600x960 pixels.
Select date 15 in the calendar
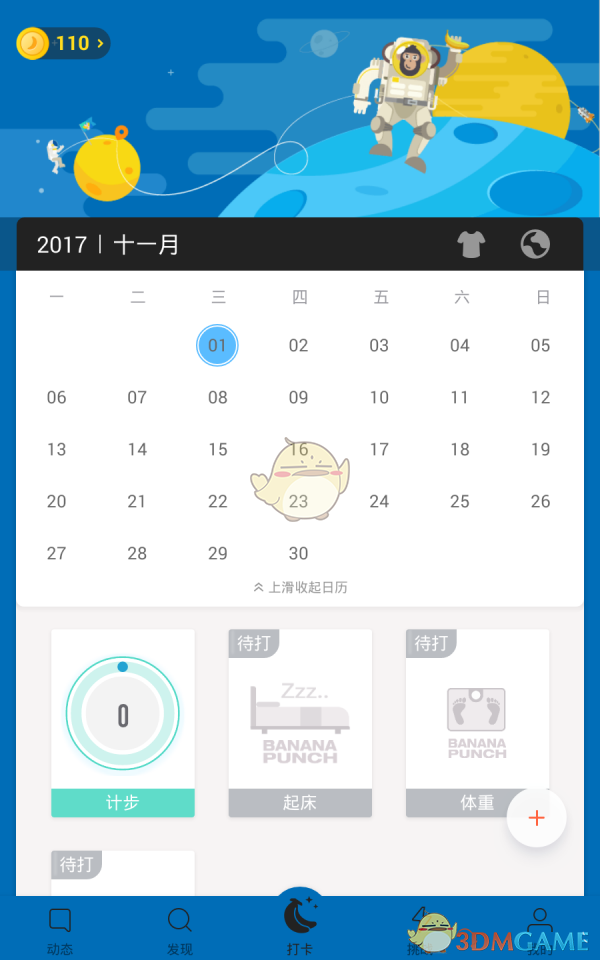(x=217, y=450)
